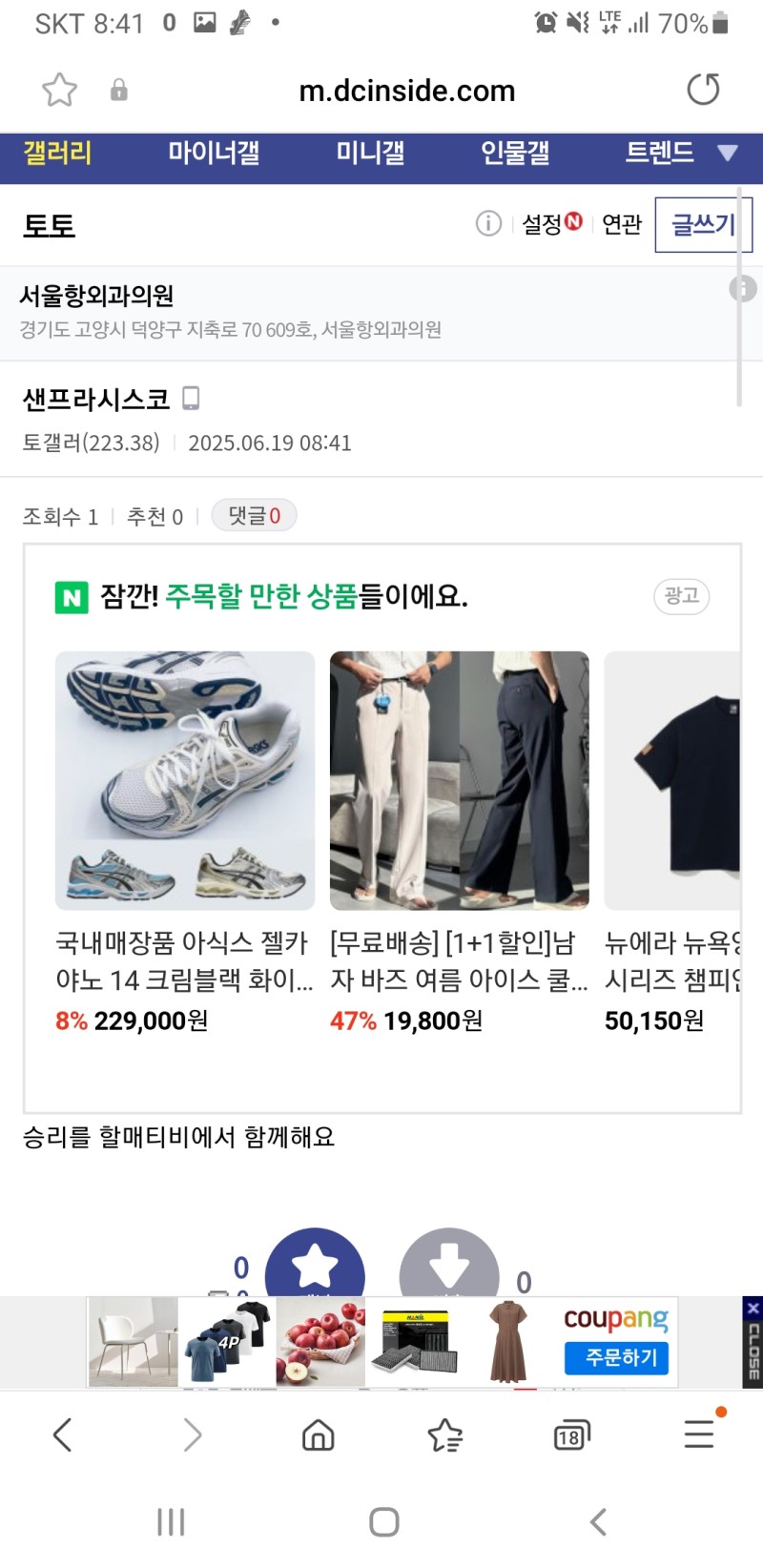This screenshot has height=1568, width=763.
Task: Tap the m.dcinside.com address bar
Action: click(406, 91)
